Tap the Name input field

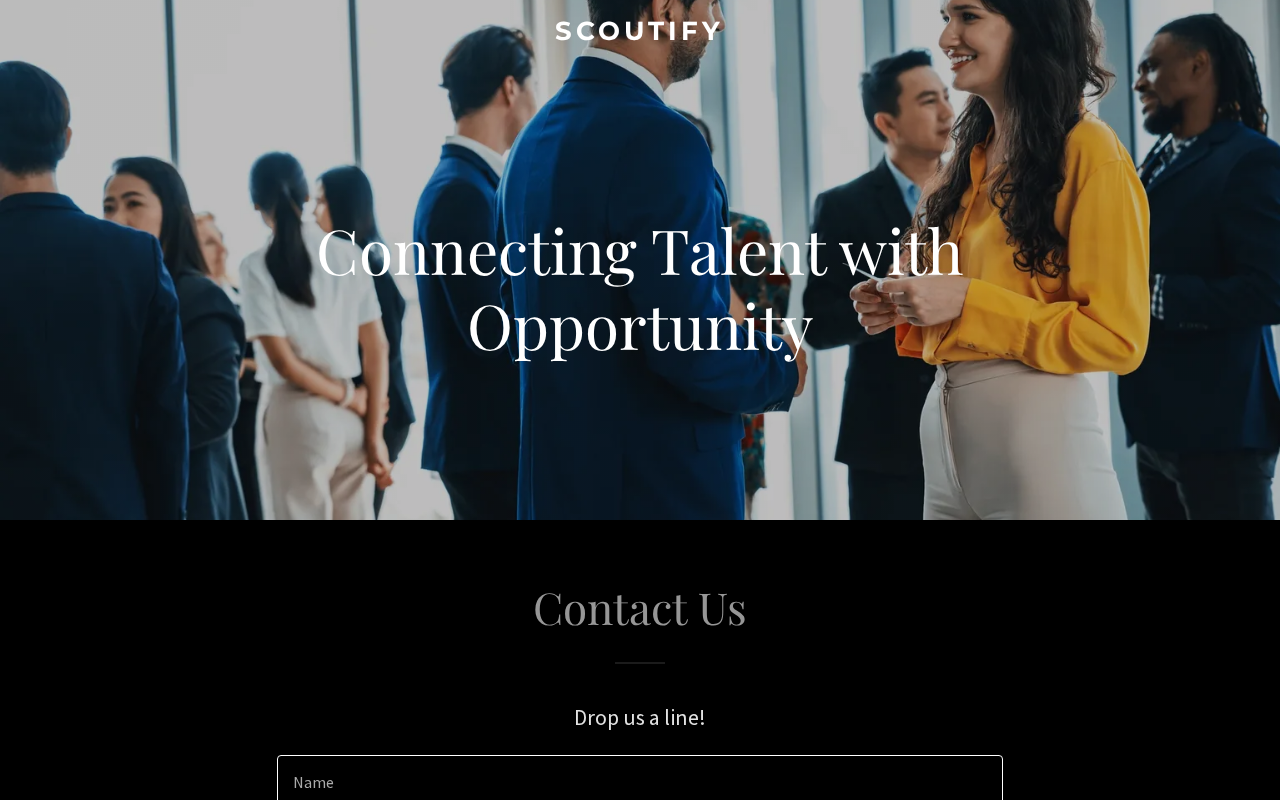pos(640,781)
